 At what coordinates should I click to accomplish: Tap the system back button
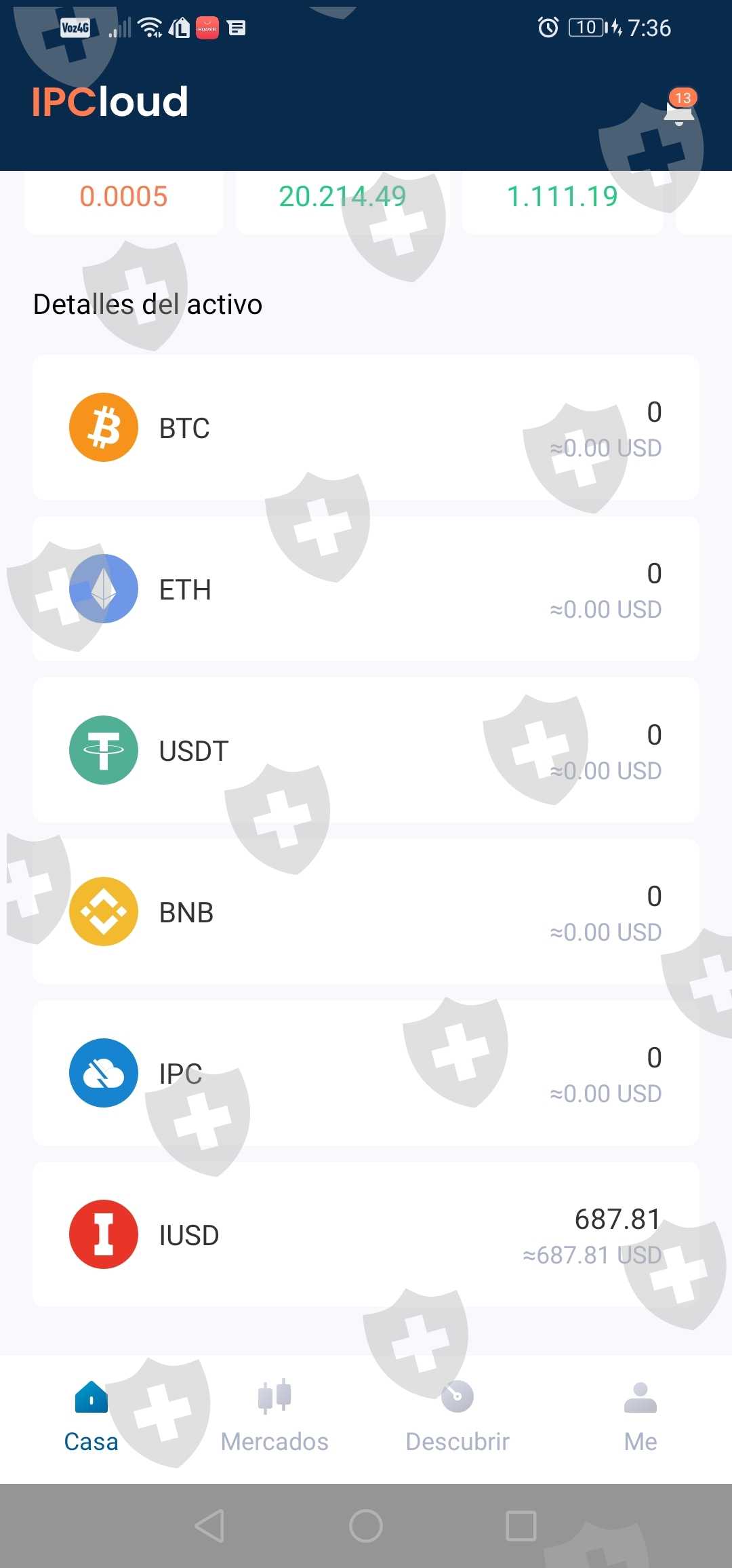pyautogui.click(x=209, y=1526)
